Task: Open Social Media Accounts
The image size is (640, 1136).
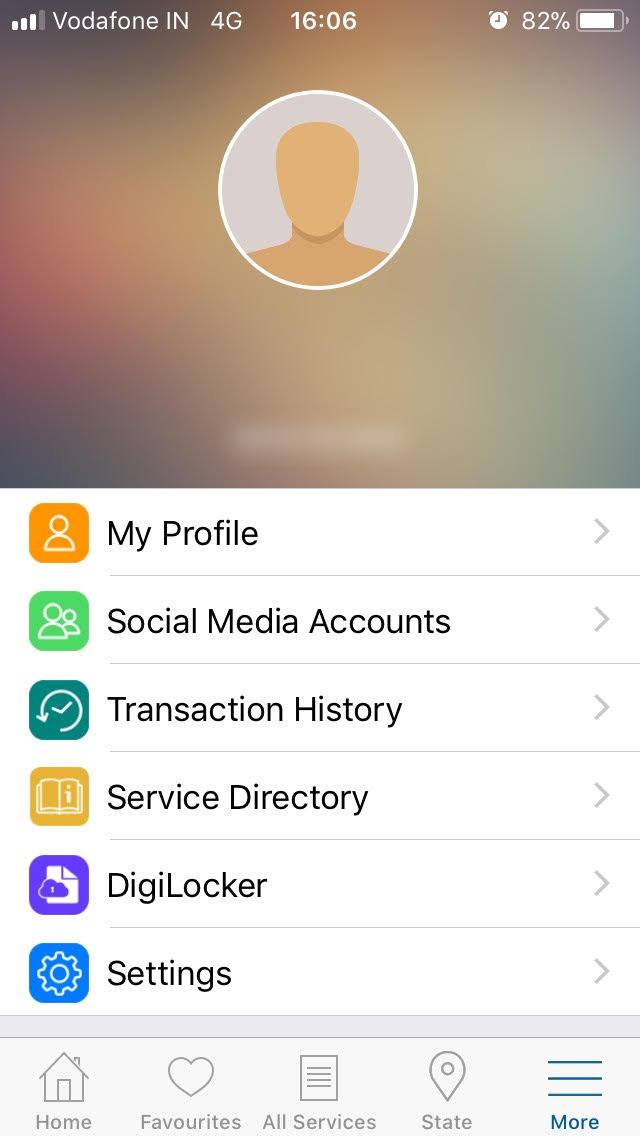Action: pyautogui.click(x=320, y=621)
